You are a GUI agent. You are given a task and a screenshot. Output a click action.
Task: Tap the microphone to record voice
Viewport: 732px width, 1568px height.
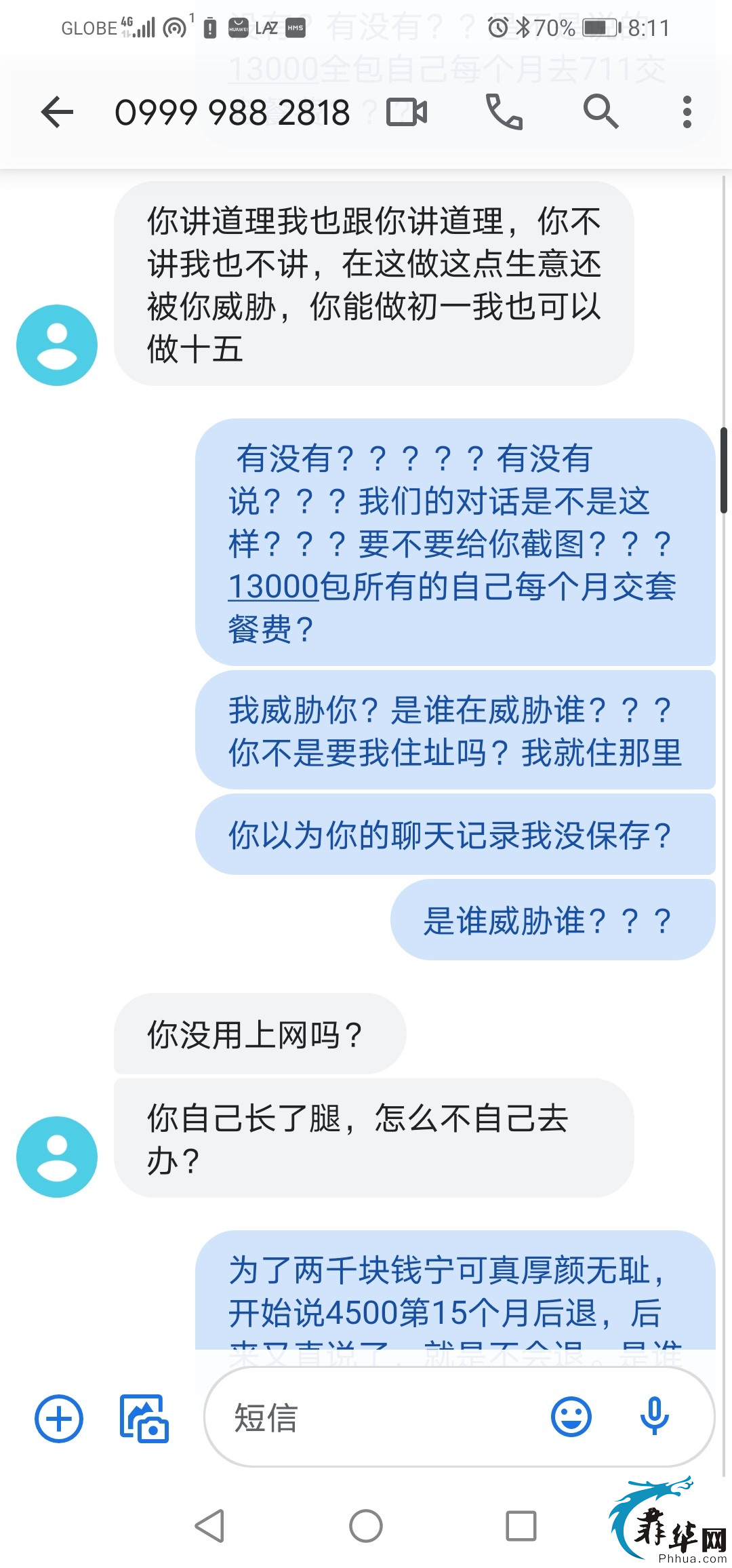click(655, 1416)
